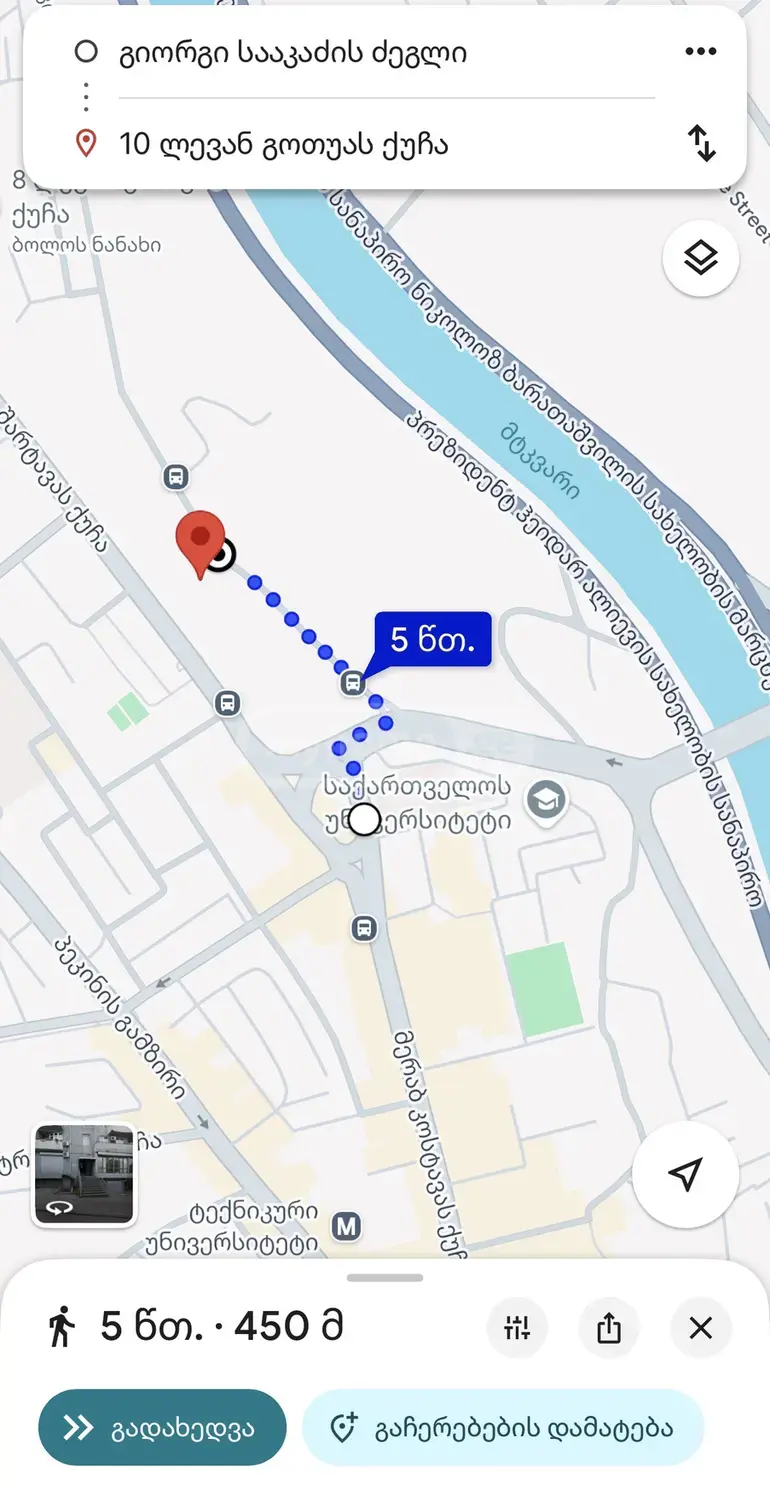Viewport: 770px width, 1490px height.
Task: Close the directions panel
Action: [701, 1328]
